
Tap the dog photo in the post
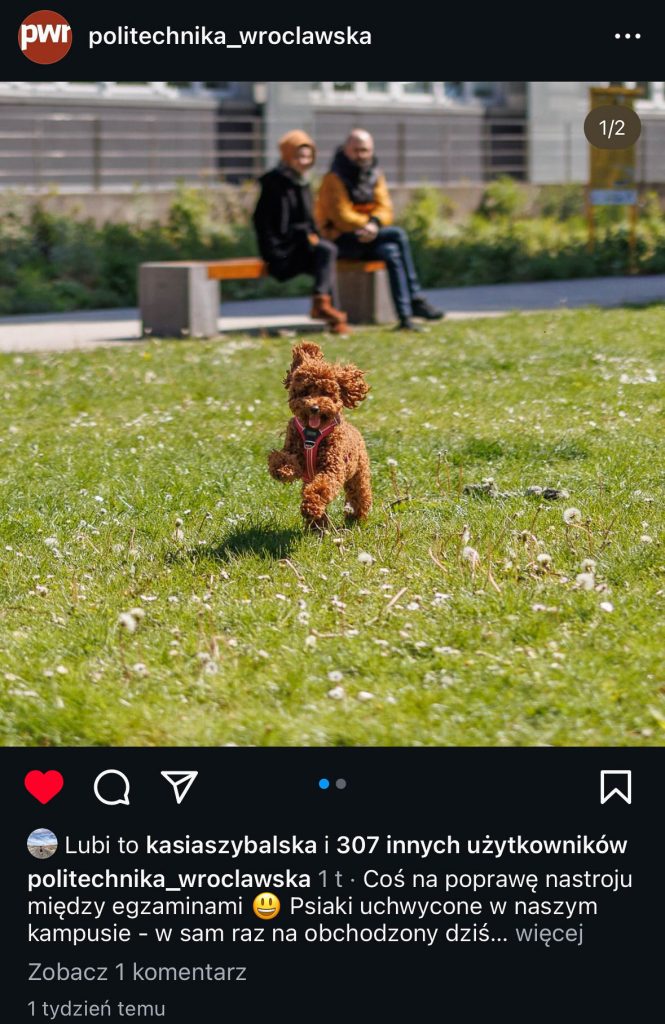(332, 413)
